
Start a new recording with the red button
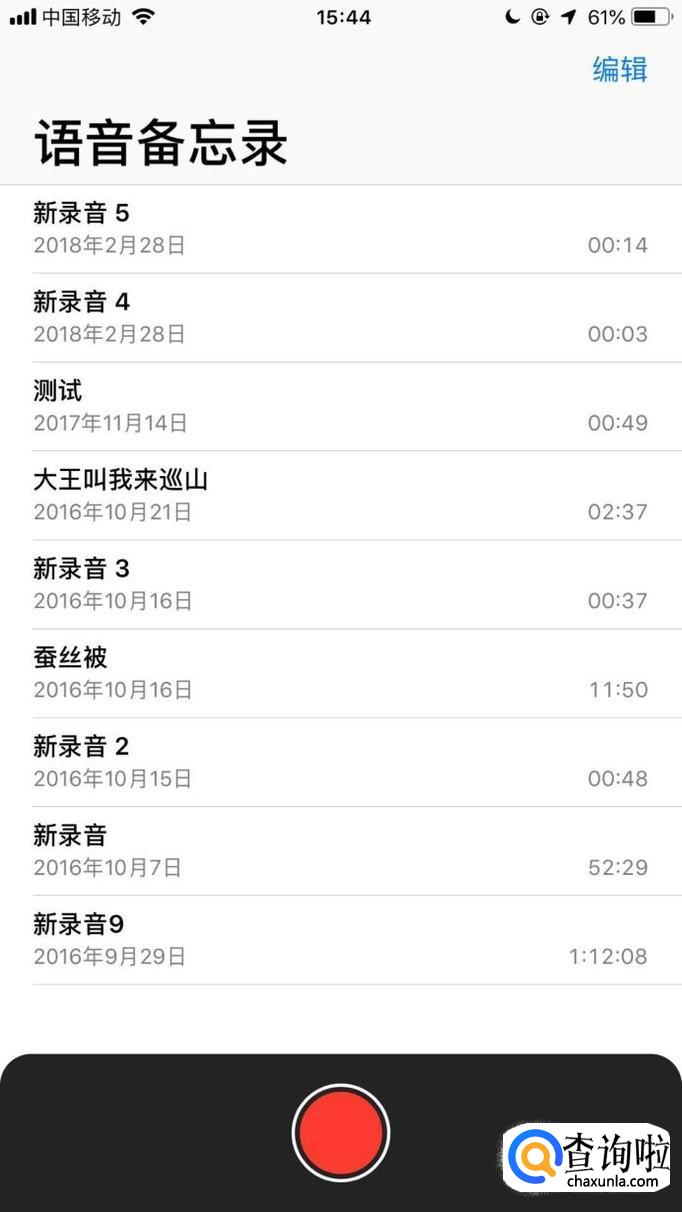[340, 1133]
